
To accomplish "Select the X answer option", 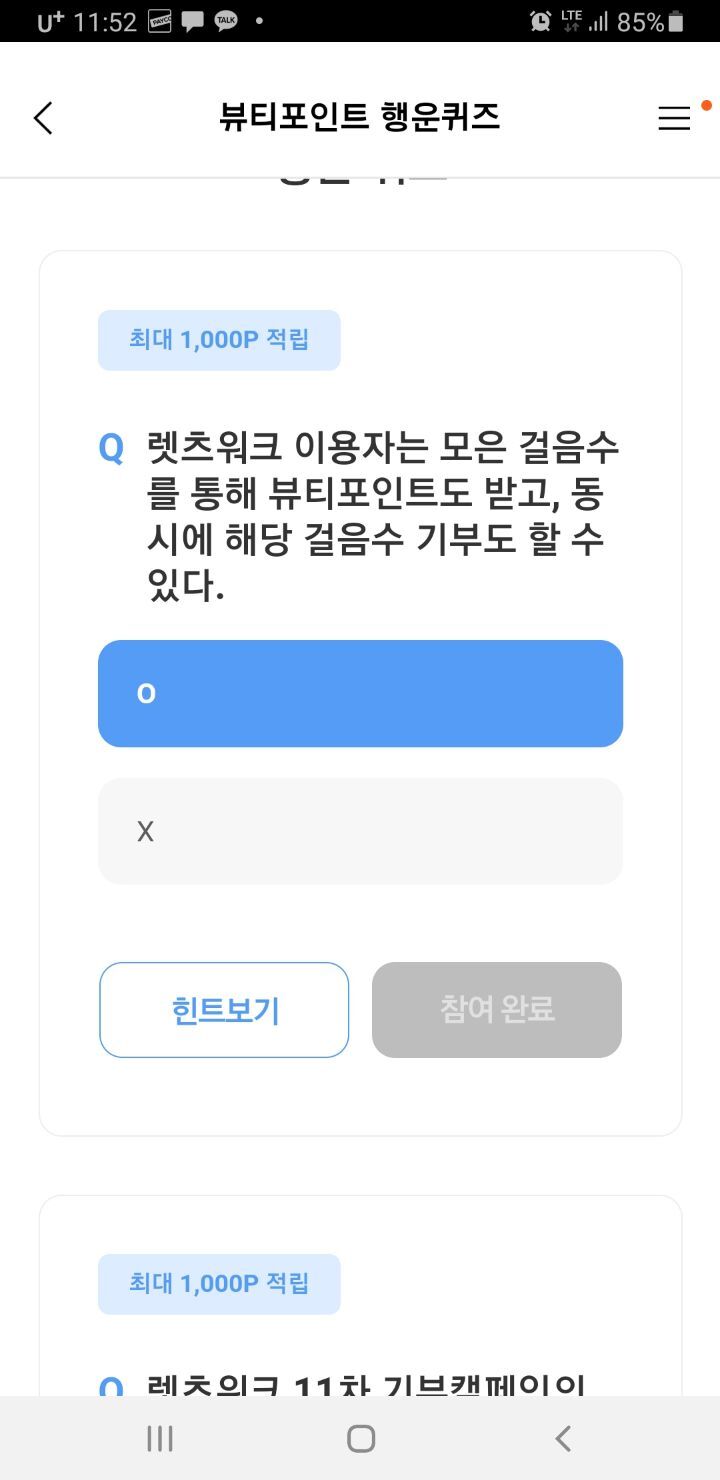I will [360, 831].
